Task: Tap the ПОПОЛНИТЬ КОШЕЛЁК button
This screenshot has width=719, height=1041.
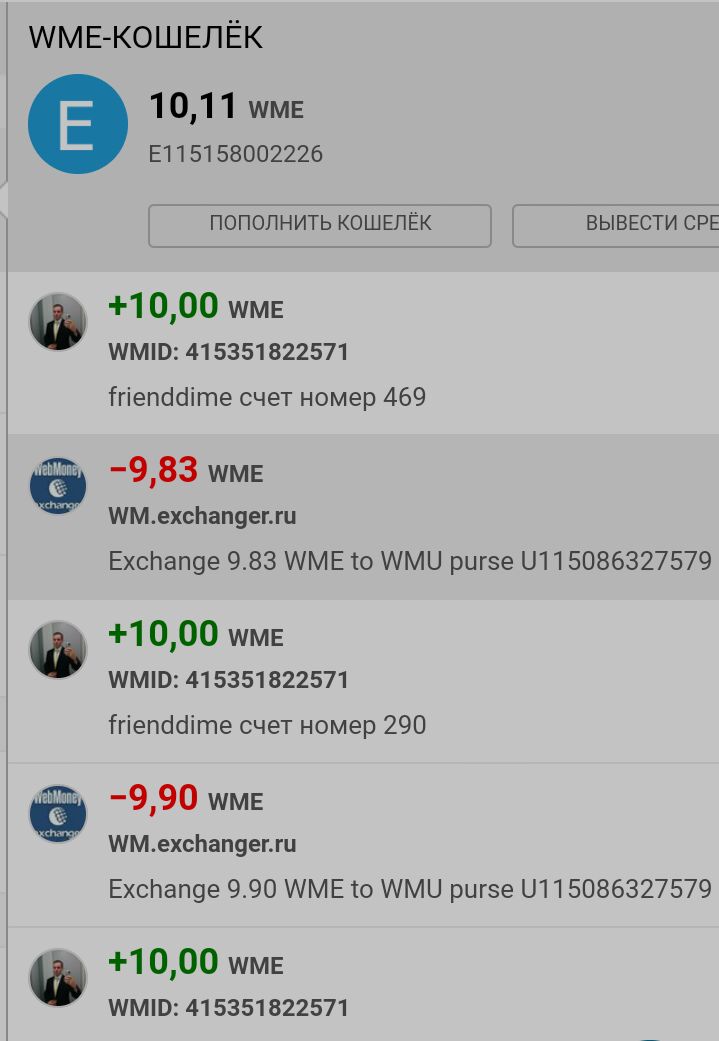Action: [x=320, y=225]
